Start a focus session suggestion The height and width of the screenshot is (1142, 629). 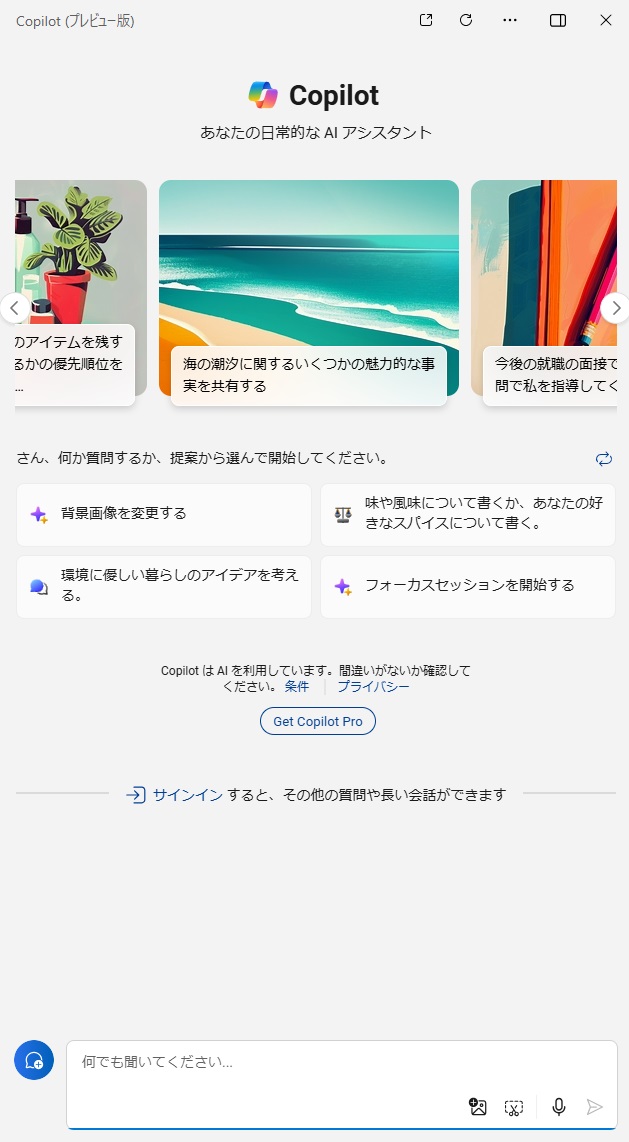[x=467, y=586]
